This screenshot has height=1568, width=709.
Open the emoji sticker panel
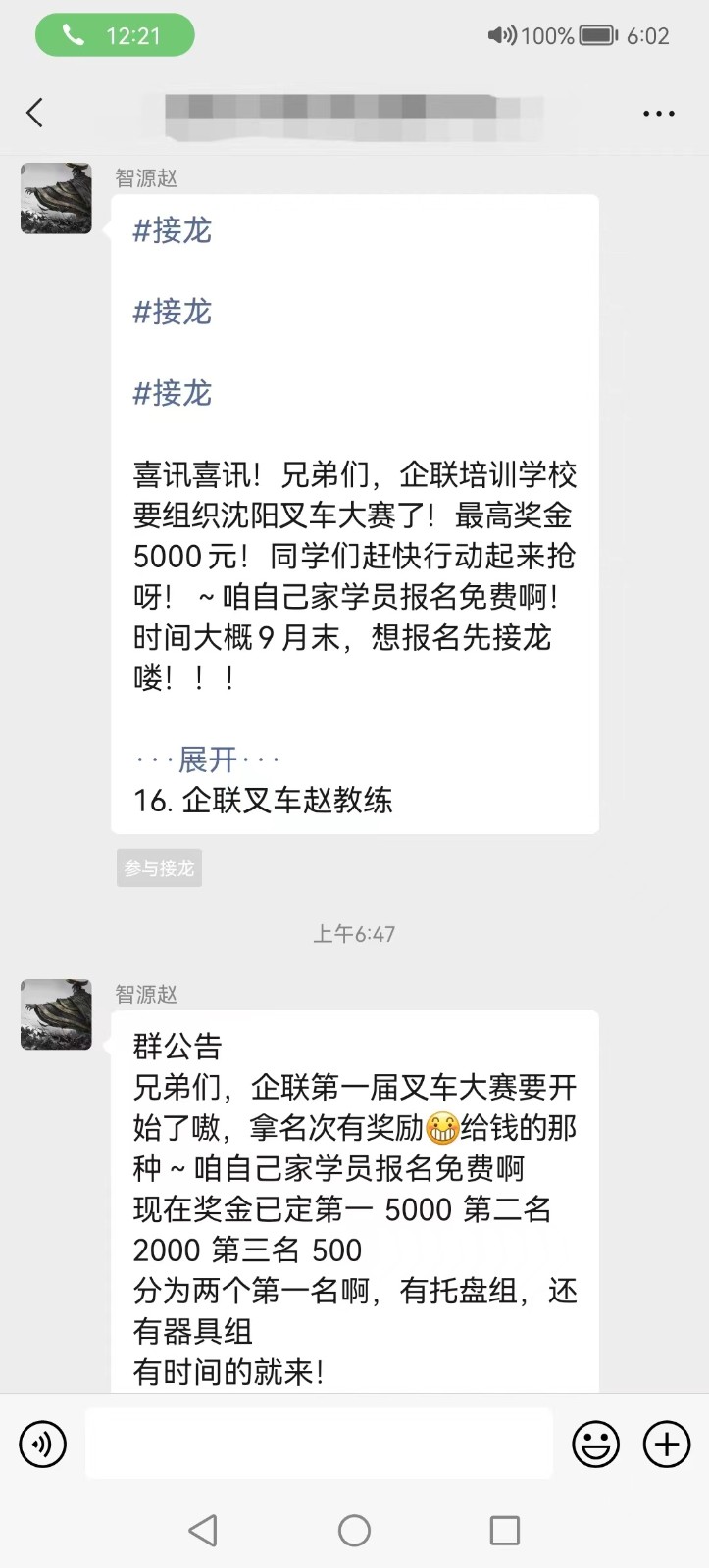[x=595, y=1444]
